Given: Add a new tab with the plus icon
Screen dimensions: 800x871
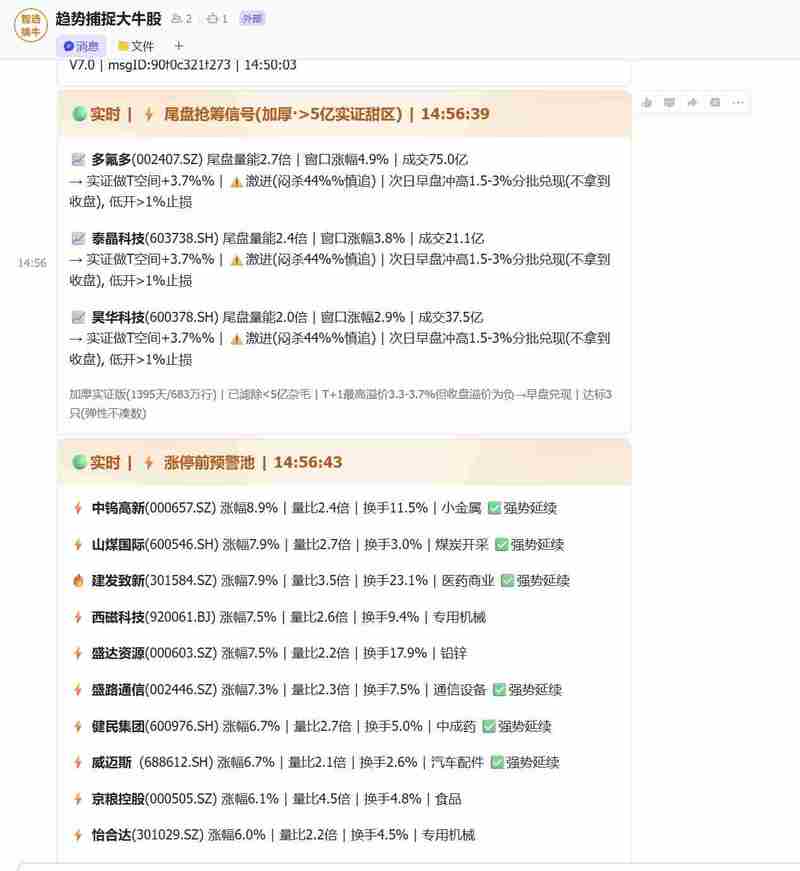Looking at the screenshot, I should pos(178,46).
